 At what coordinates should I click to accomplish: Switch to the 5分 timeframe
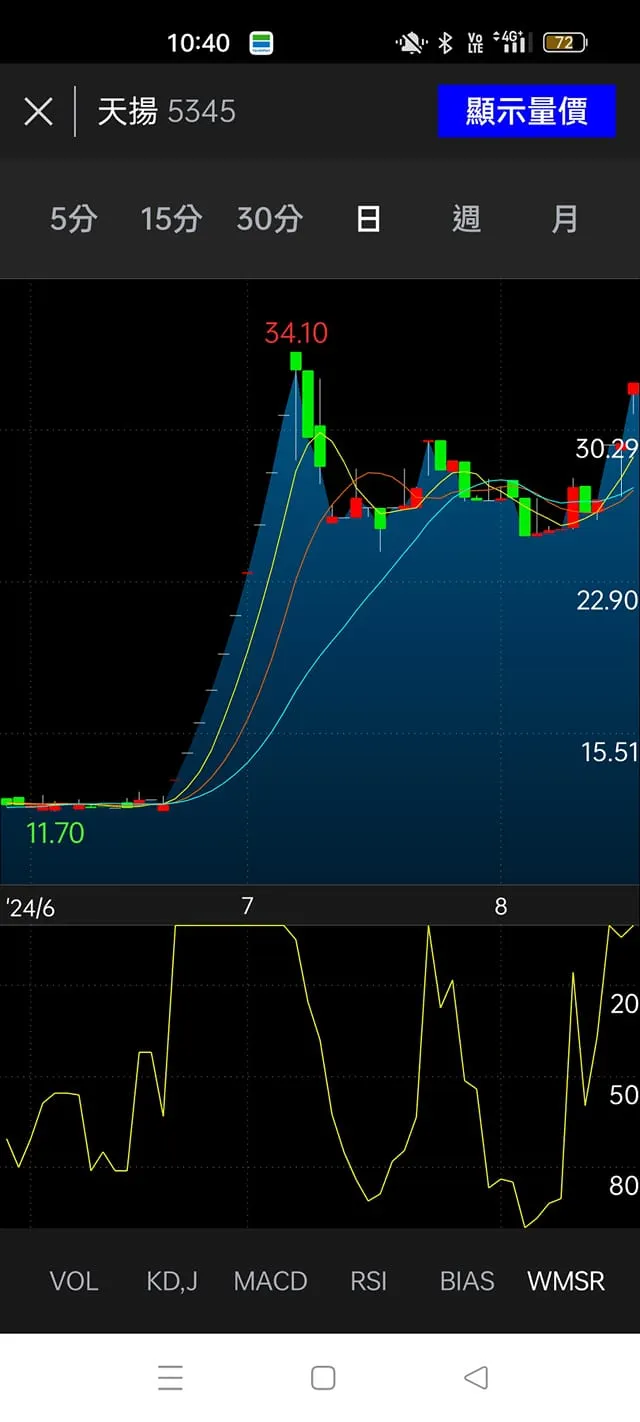click(73, 219)
